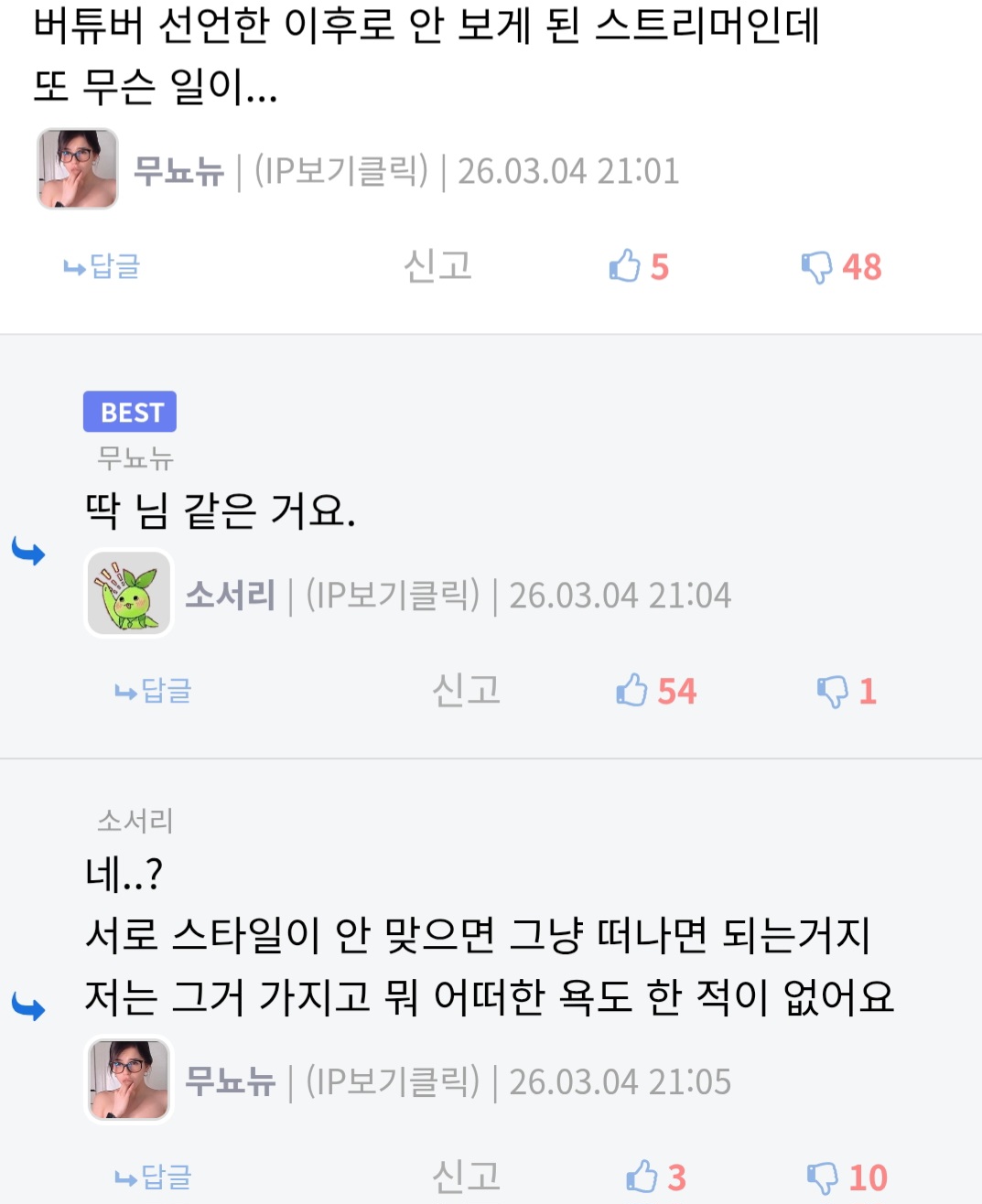Open 무뇨뉴's avatar on 21:05 comment
Screen dimensions: 982x1204
(x=129, y=1080)
